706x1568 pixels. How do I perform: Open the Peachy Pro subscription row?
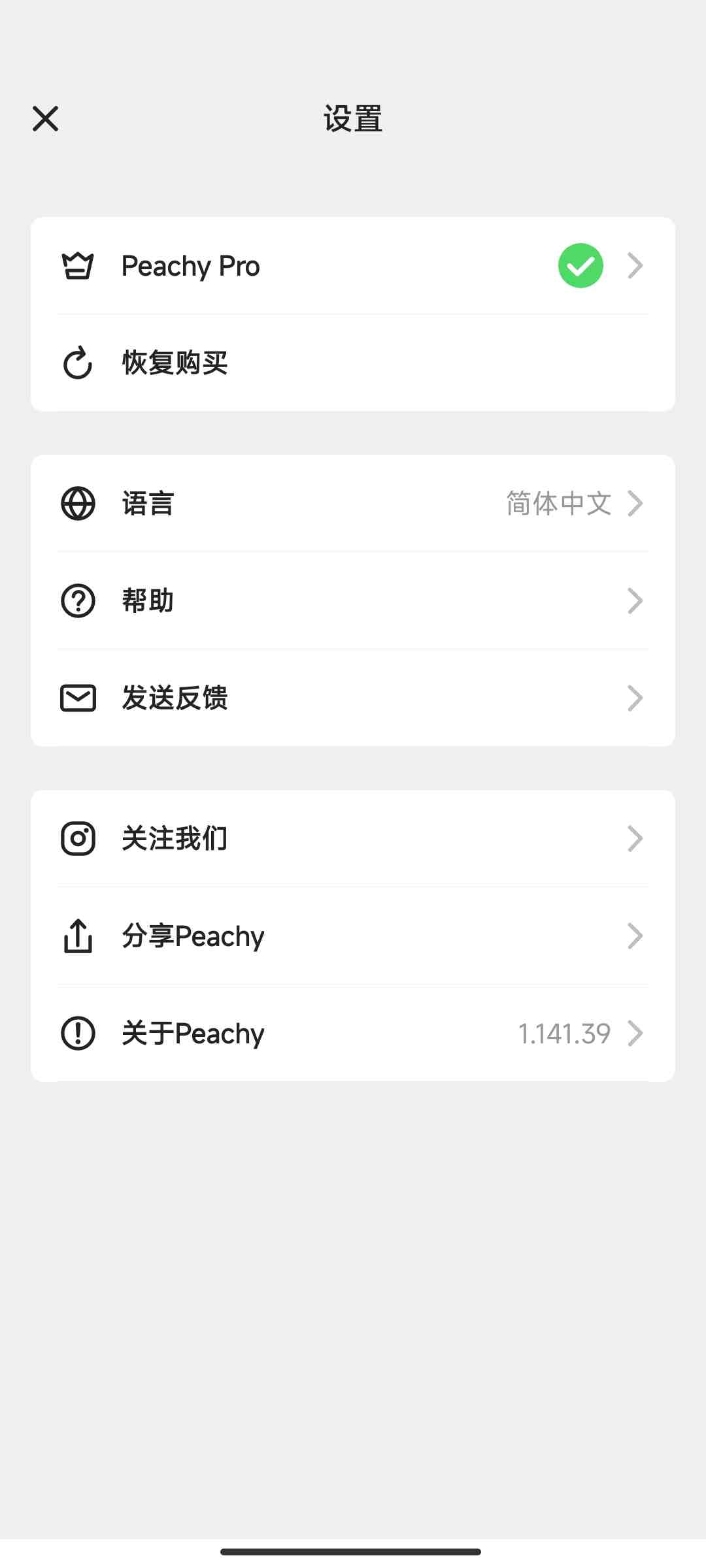[353, 266]
